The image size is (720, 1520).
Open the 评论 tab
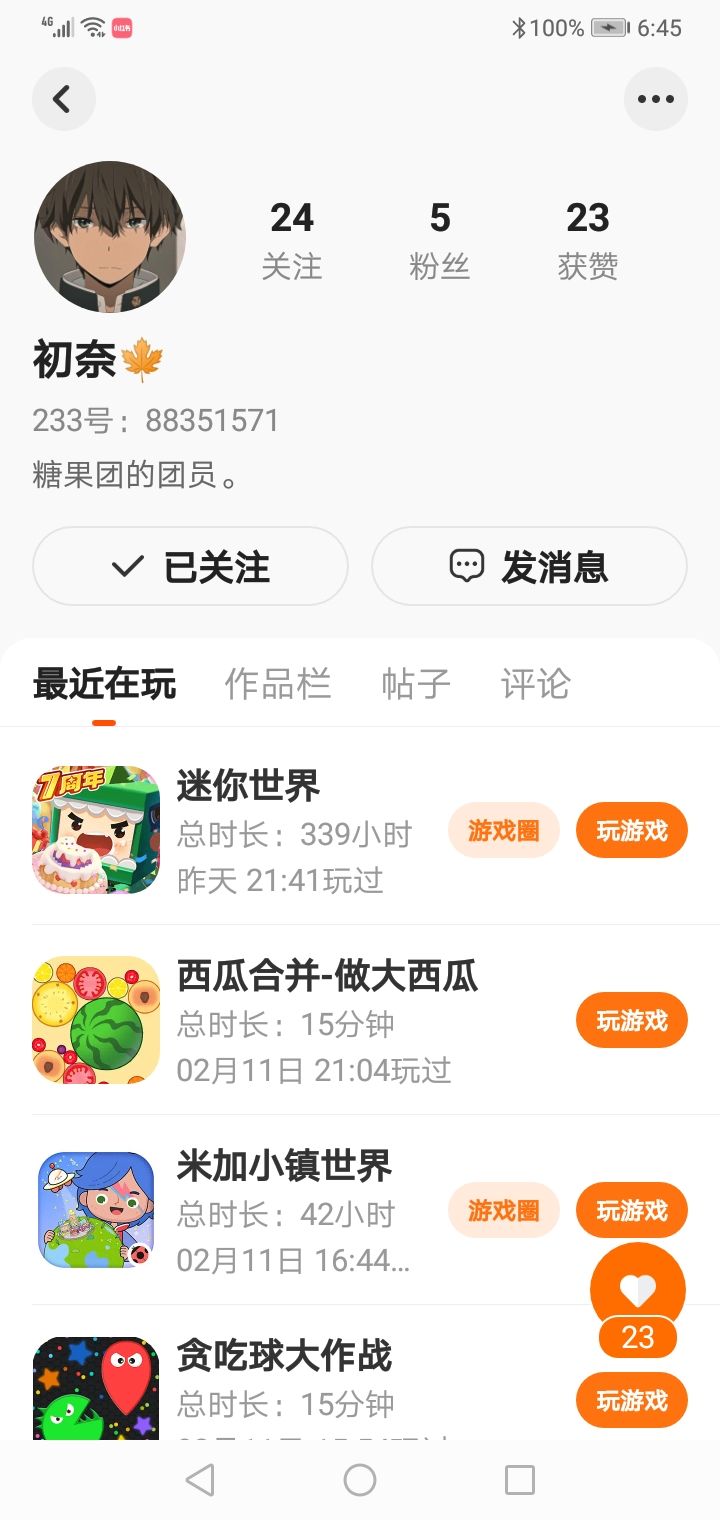[535, 685]
